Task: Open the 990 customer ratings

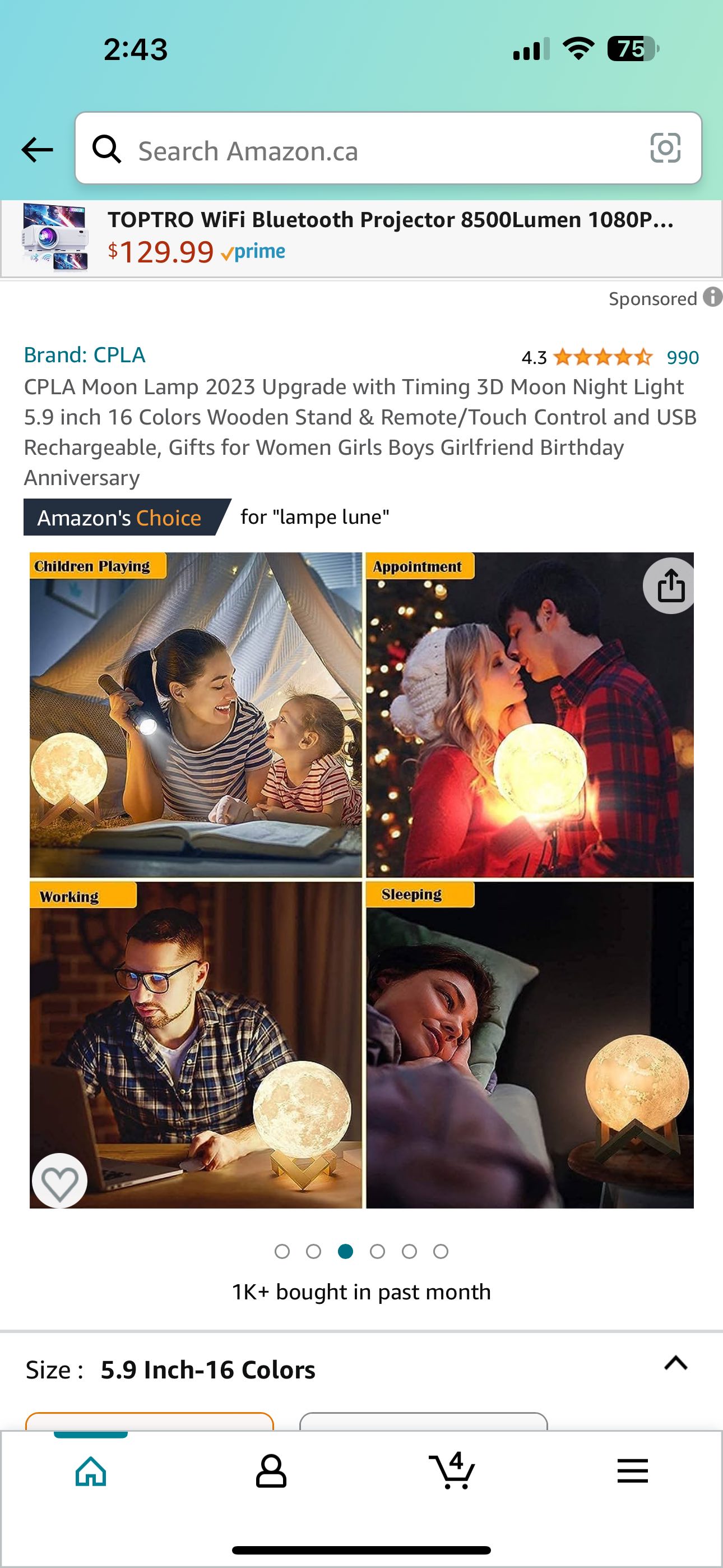Action: 682,357
